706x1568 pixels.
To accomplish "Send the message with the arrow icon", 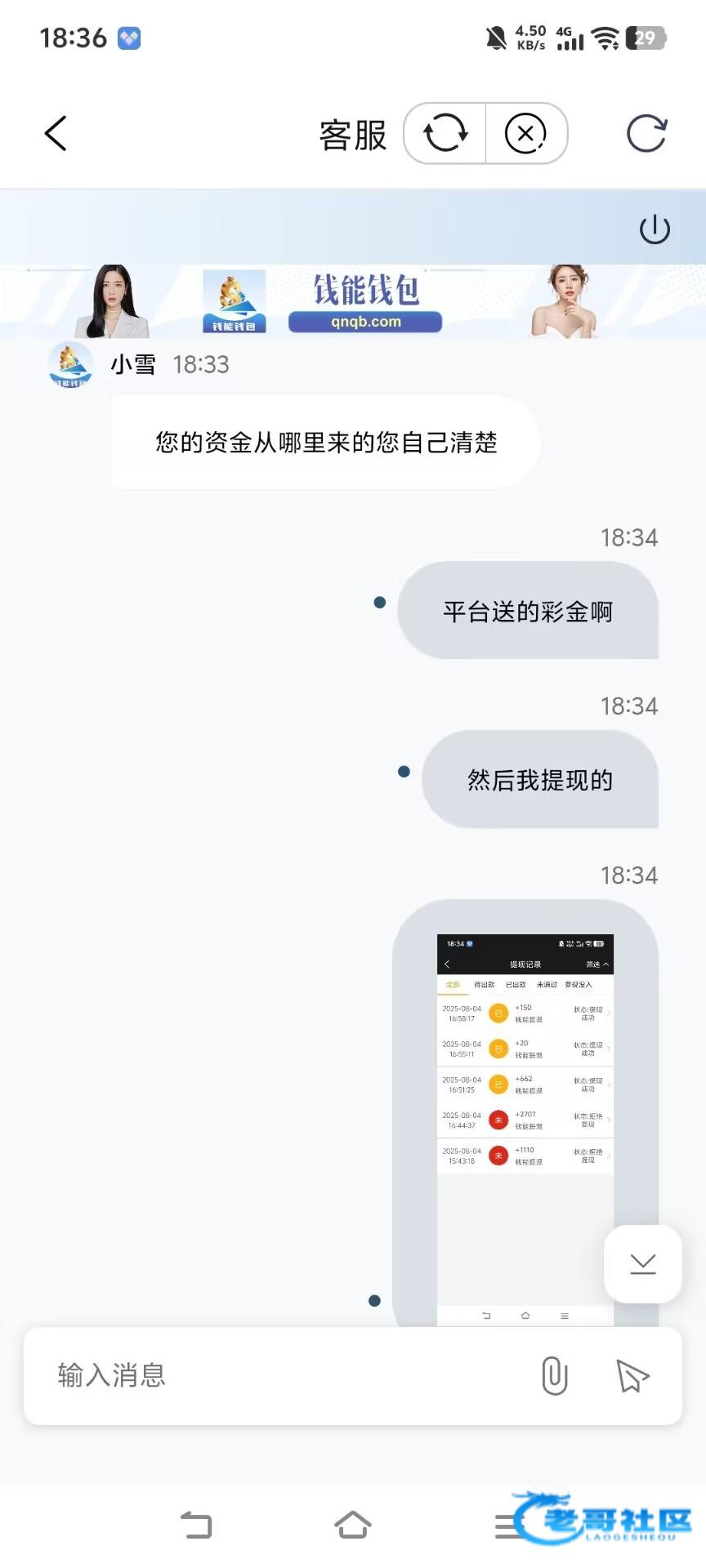I will pyautogui.click(x=632, y=1375).
